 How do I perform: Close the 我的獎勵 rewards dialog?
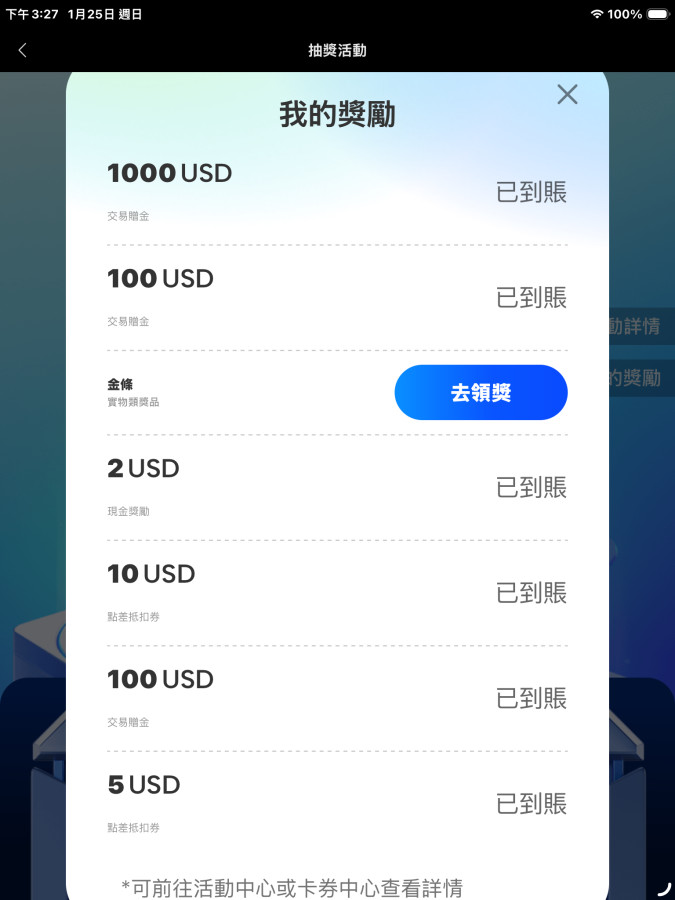[567, 95]
